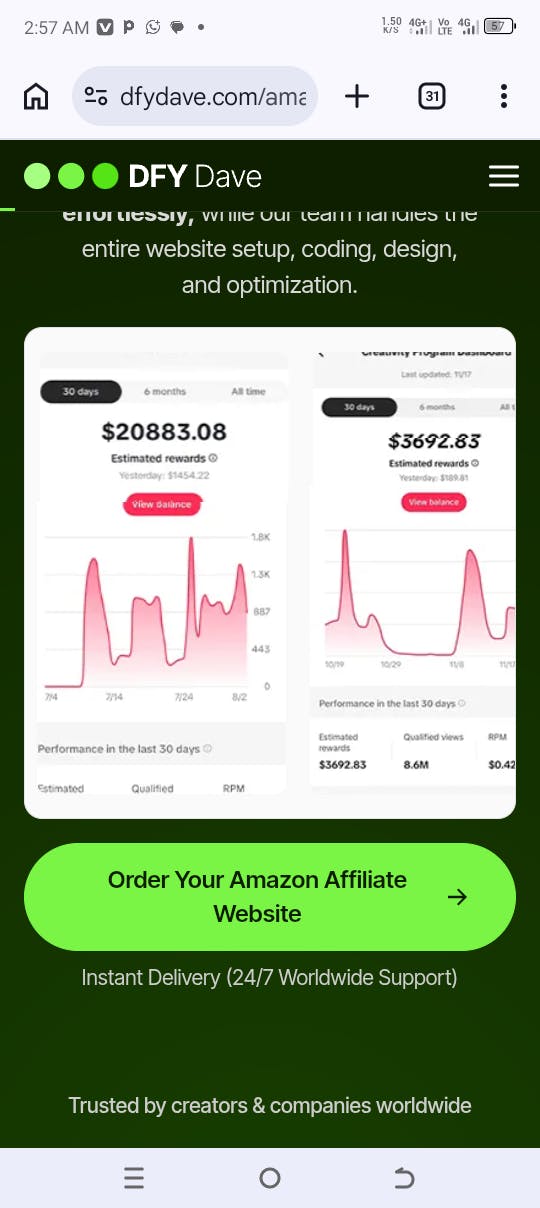Tap the dfydave.com address bar
The width and height of the screenshot is (540, 1208).
[195, 96]
